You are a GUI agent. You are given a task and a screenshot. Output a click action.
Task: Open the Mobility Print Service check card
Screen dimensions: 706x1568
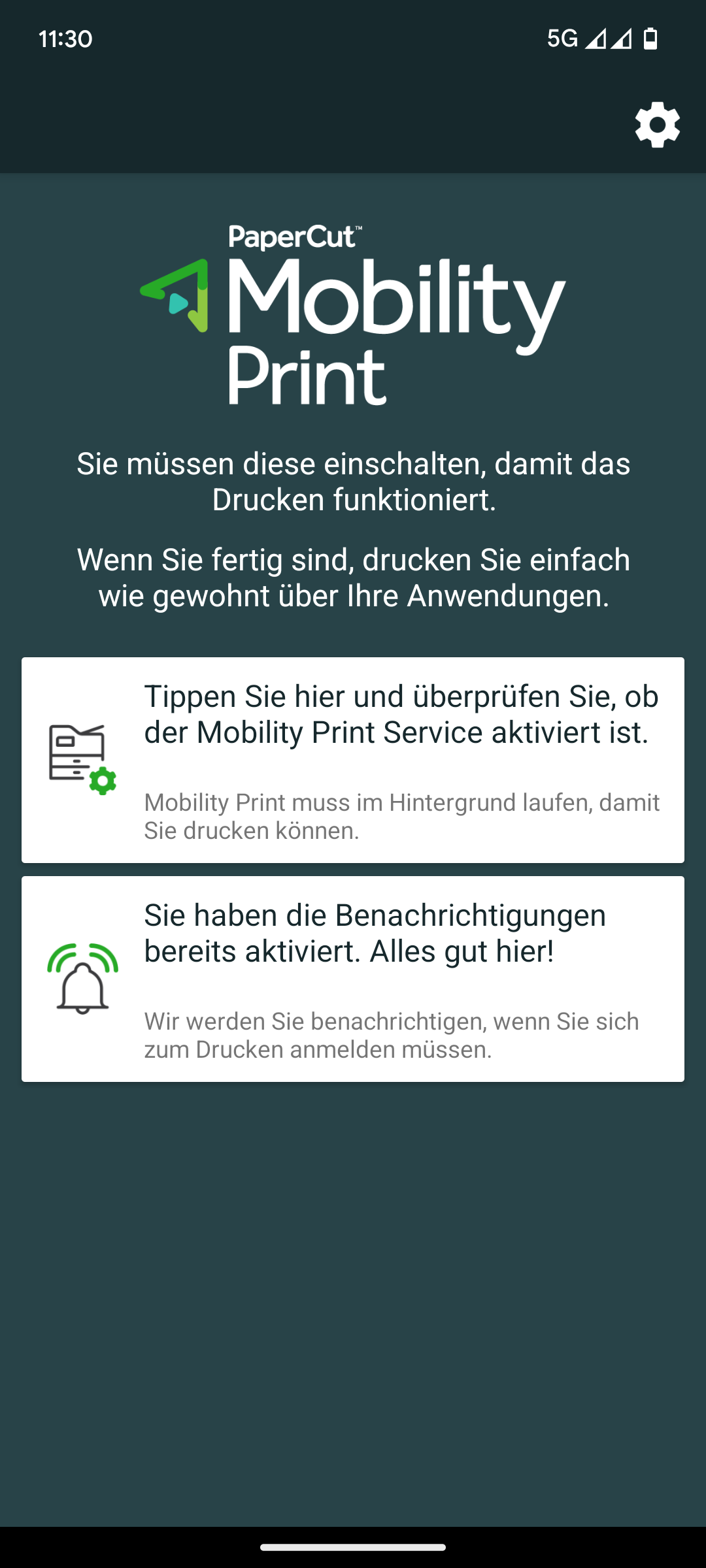[353, 760]
